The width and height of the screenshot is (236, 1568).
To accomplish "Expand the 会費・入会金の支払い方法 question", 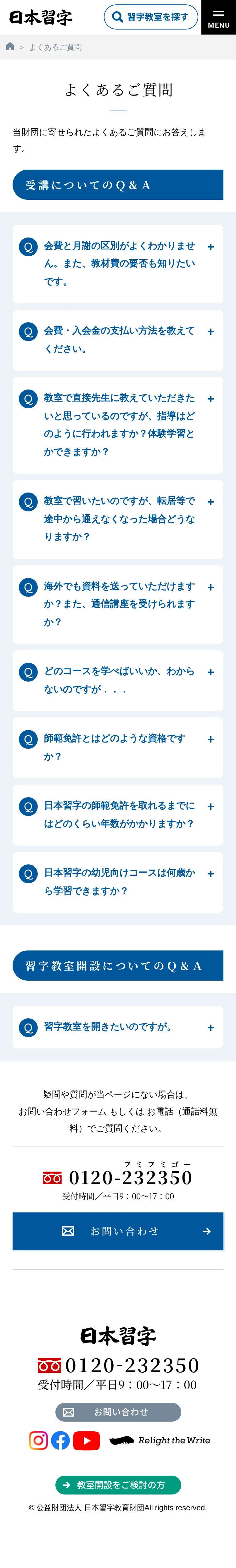I will tap(118, 340).
